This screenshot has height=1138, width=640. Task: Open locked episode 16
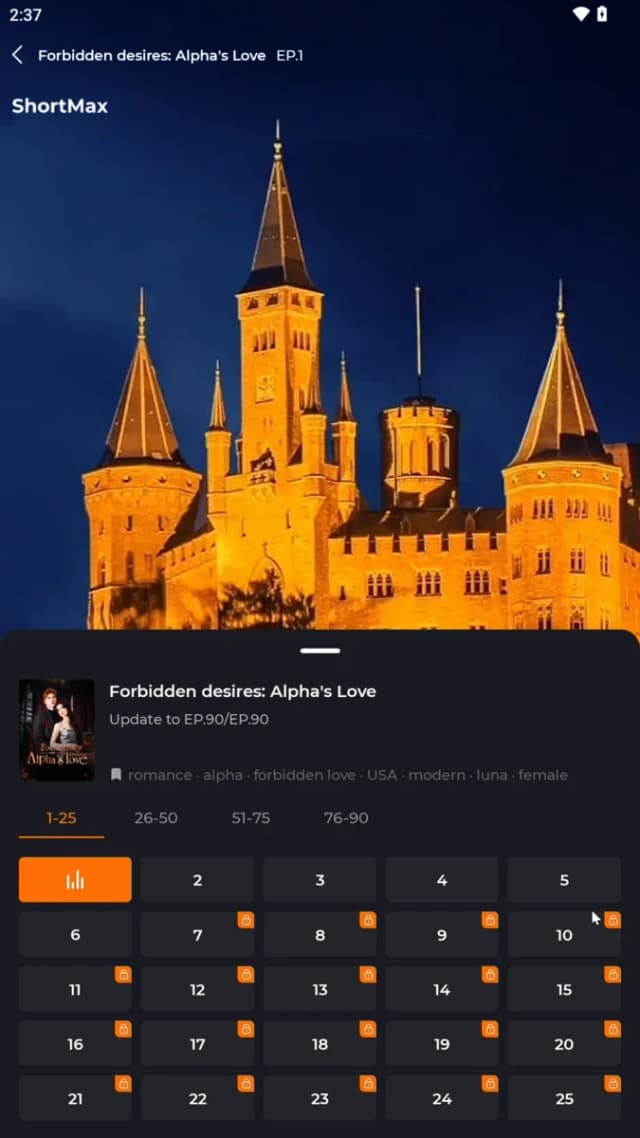coord(75,1044)
